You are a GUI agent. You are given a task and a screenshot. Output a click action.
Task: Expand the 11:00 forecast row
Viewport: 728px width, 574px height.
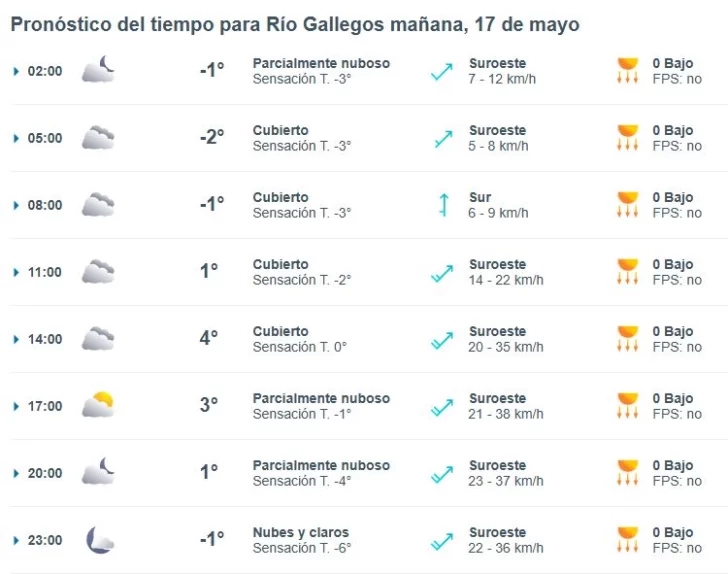pos(16,272)
